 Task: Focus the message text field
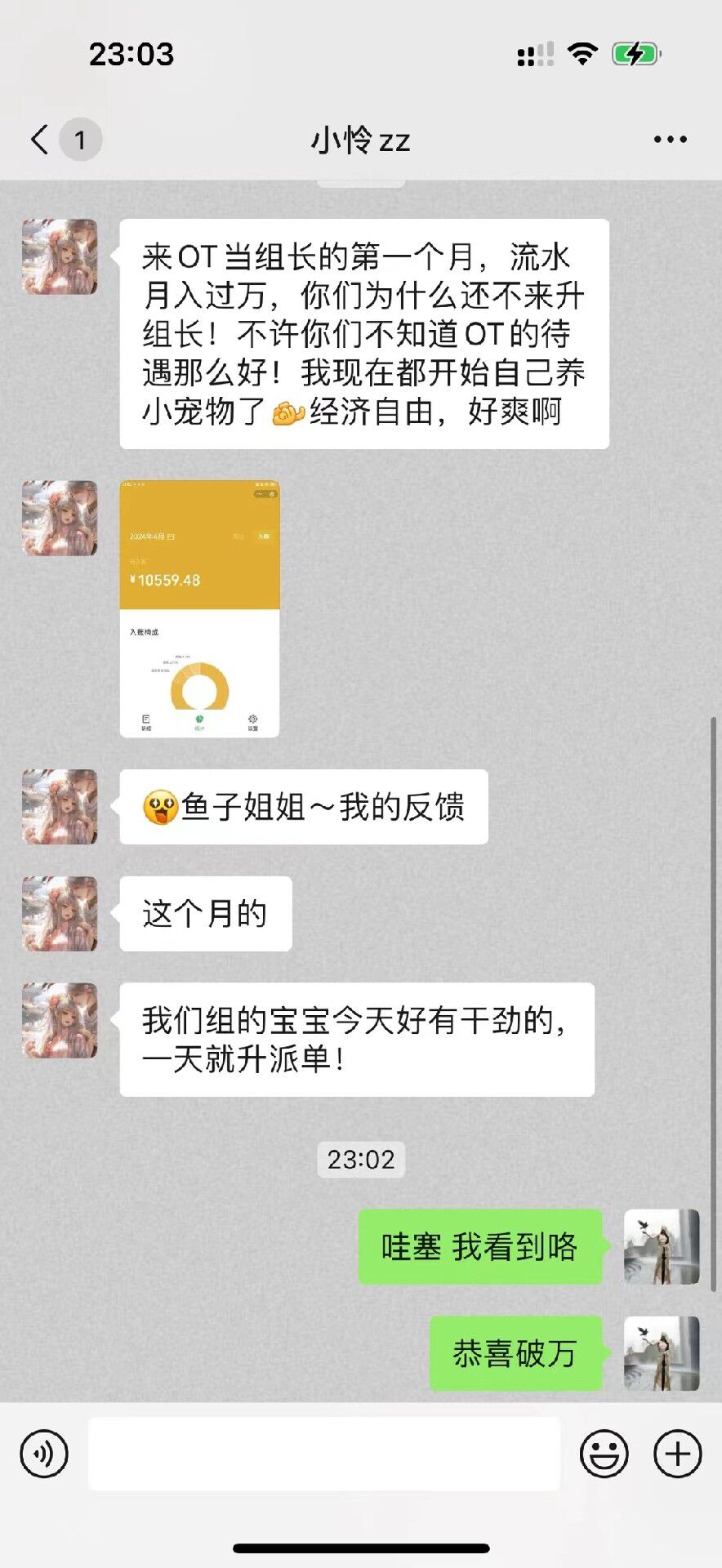click(323, 1454)
